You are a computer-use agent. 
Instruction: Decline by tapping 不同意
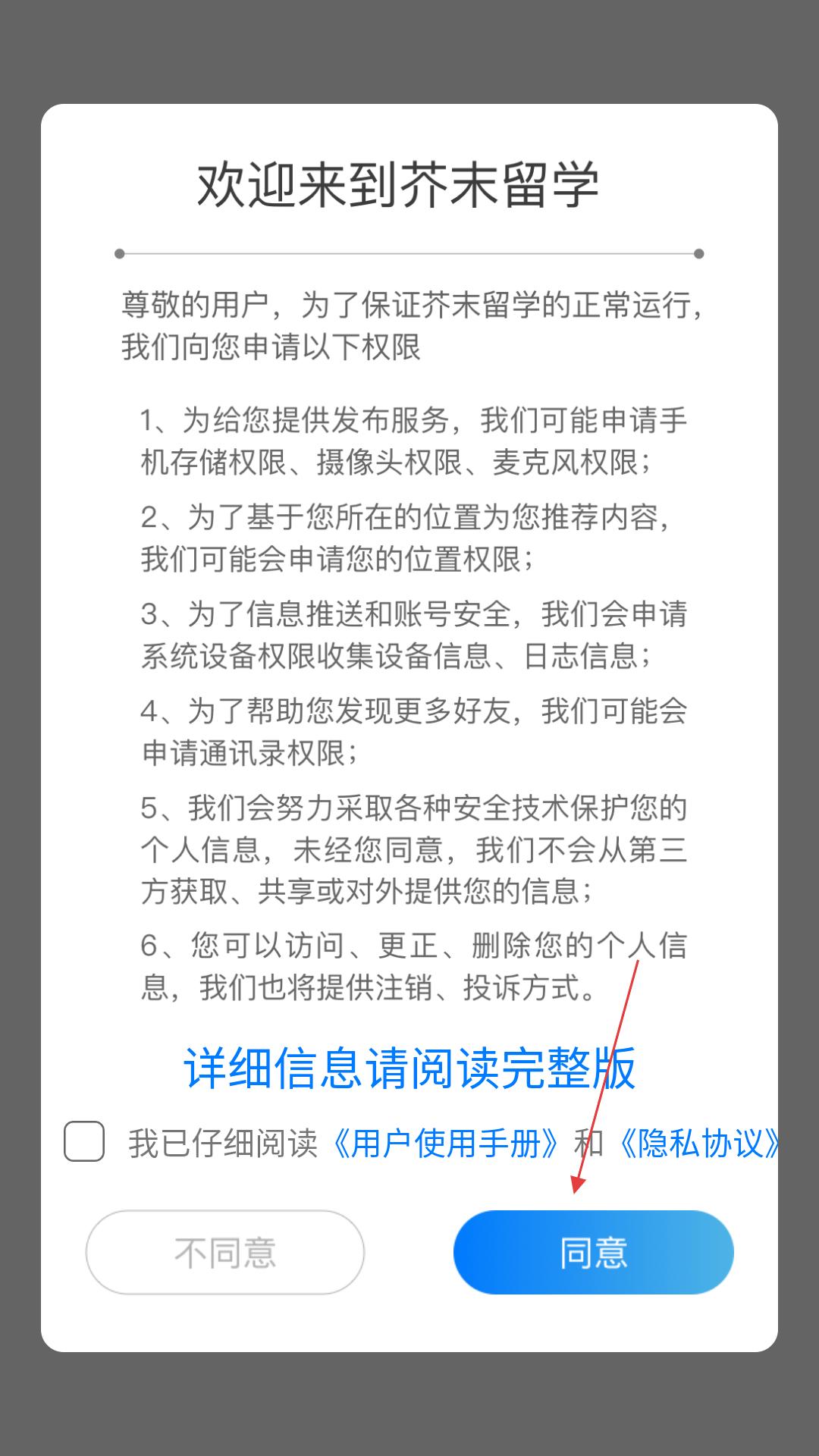tap(225, 1252)
